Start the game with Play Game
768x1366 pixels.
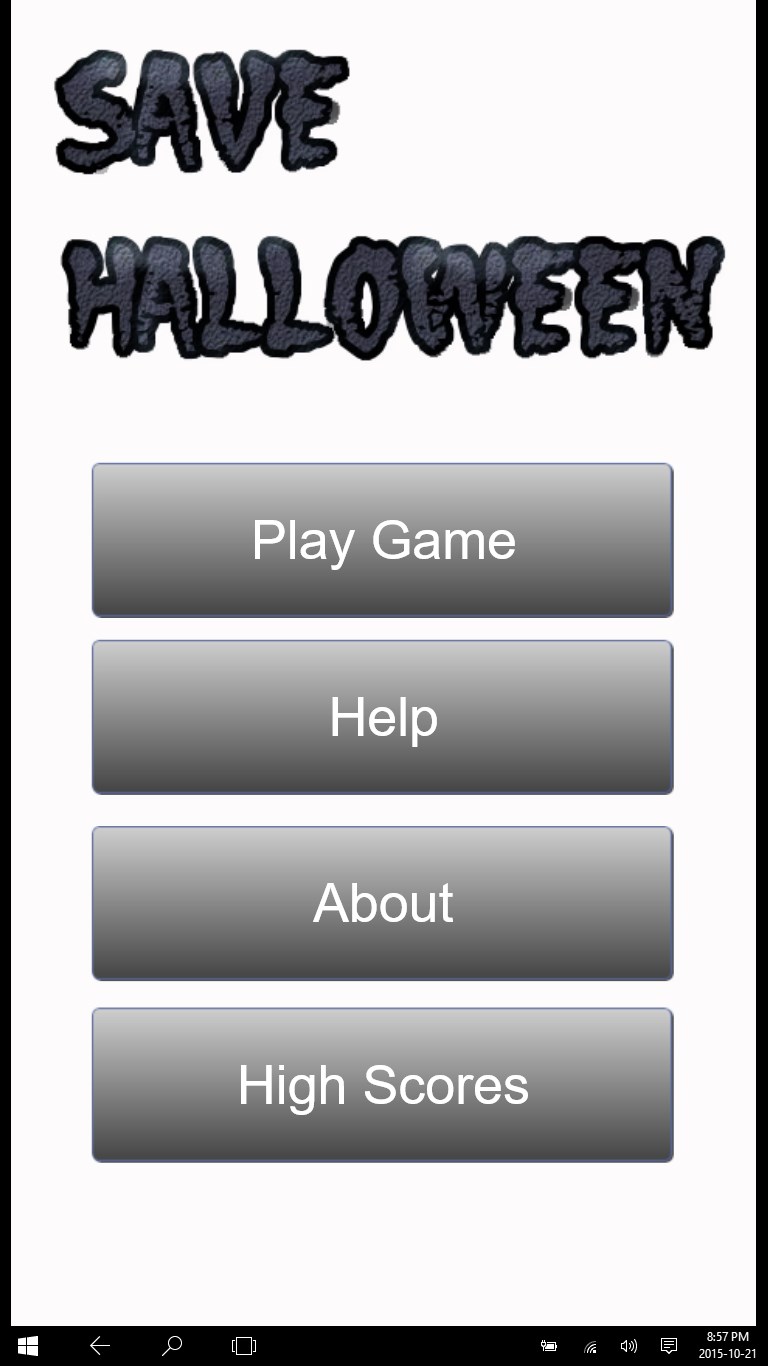383,540
